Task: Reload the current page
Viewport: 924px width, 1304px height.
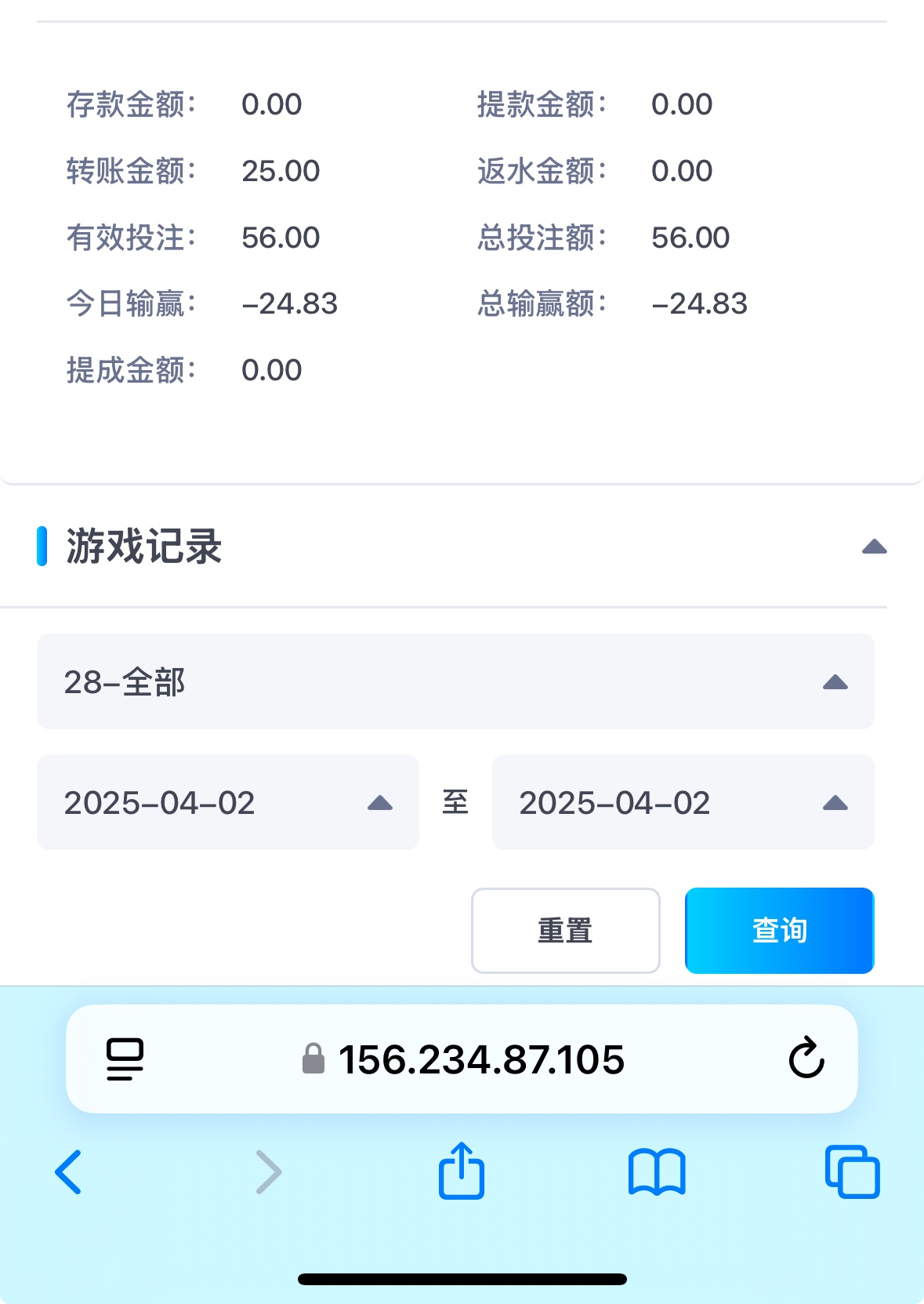Action: (806, 1059)
